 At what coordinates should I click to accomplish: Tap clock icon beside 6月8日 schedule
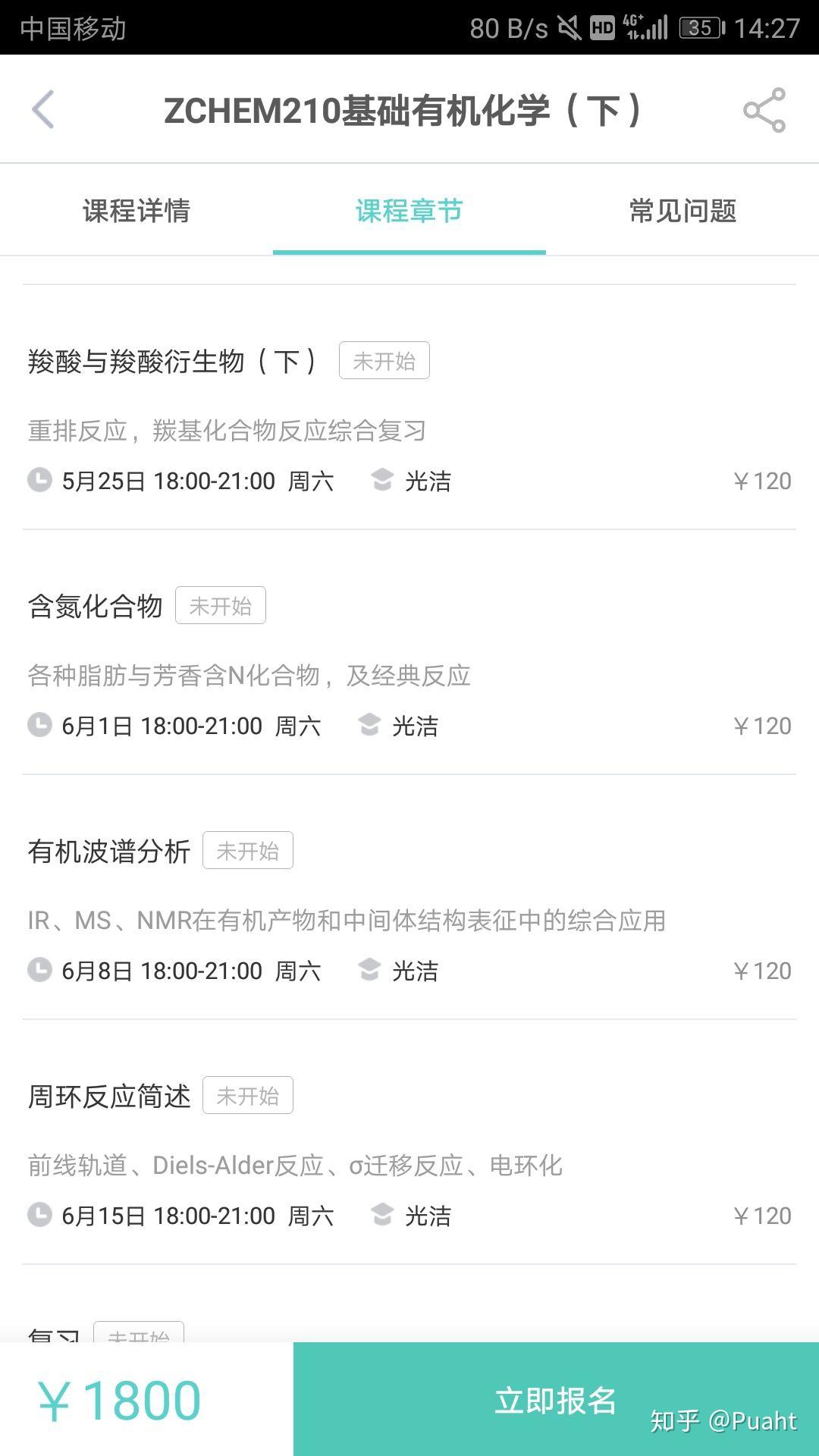[x=39, y=970]
